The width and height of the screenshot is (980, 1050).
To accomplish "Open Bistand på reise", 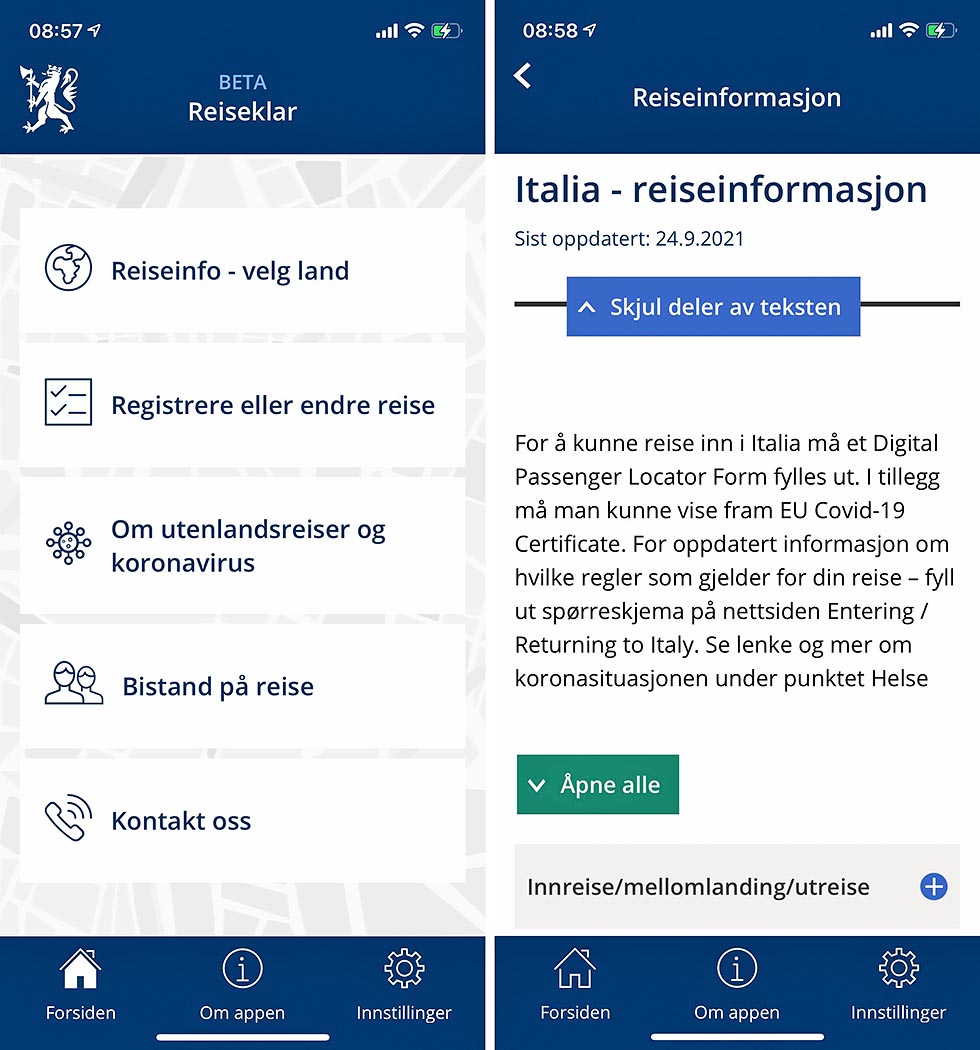I will [x=242, y=686].
